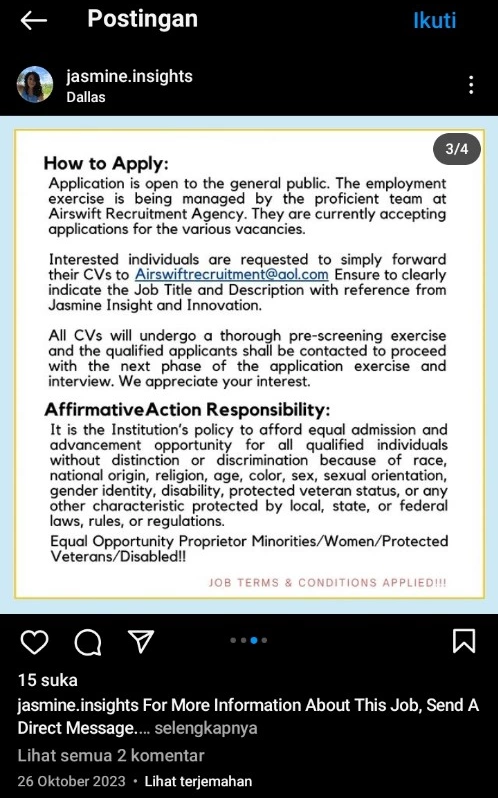The width and height of the screenshot is (498, 798).
Task: Like this post with the heart
Action: click(35, 641)
